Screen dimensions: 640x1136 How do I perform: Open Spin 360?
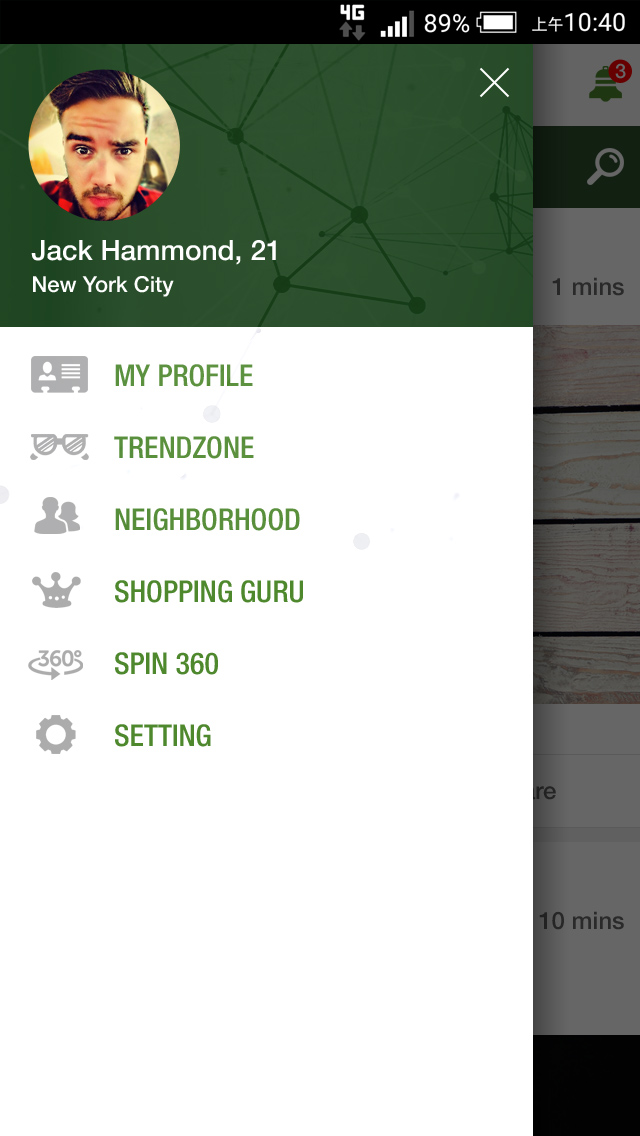point(267,663)
